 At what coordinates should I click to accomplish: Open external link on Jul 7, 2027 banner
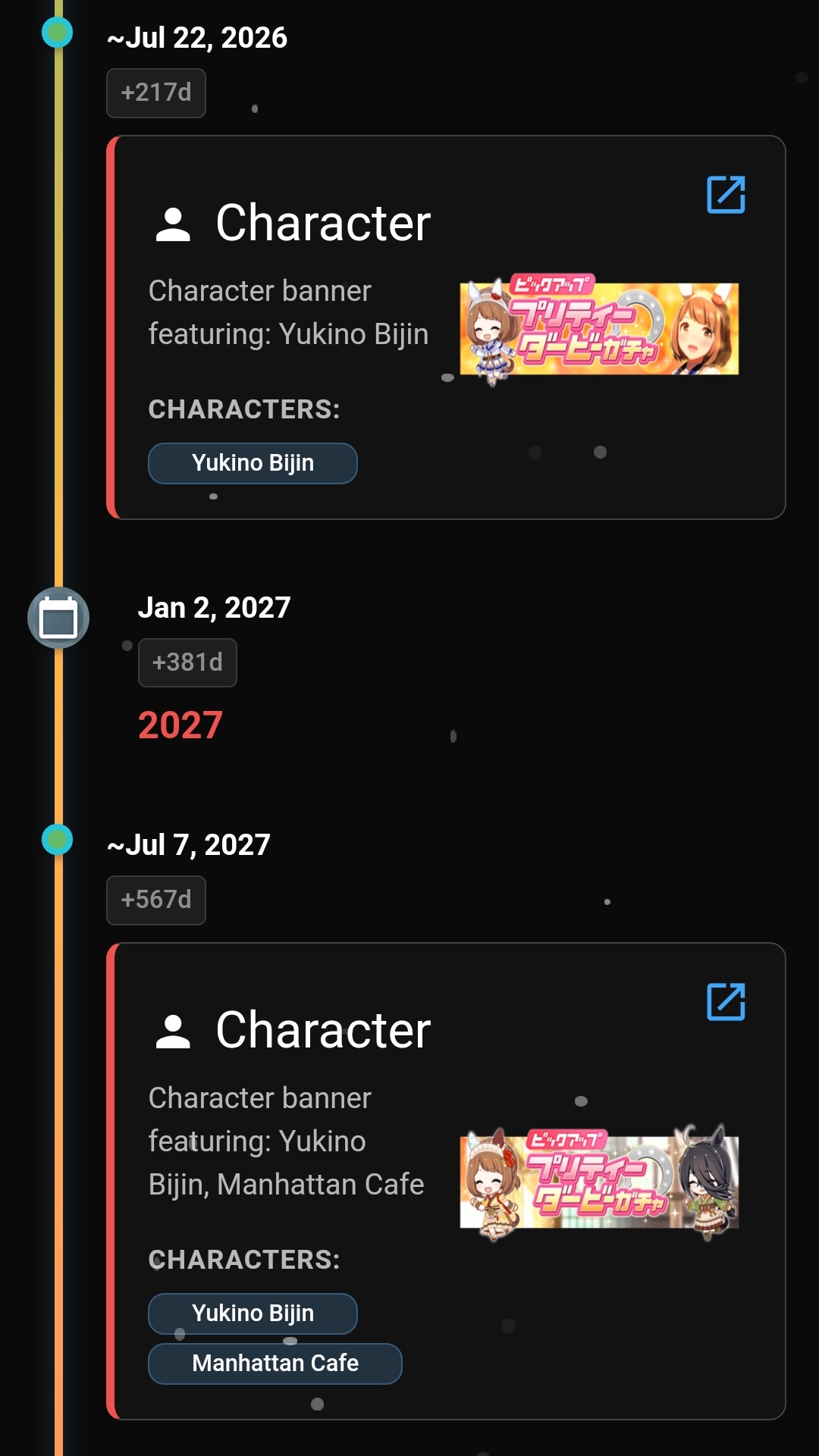pos(726,1002)
